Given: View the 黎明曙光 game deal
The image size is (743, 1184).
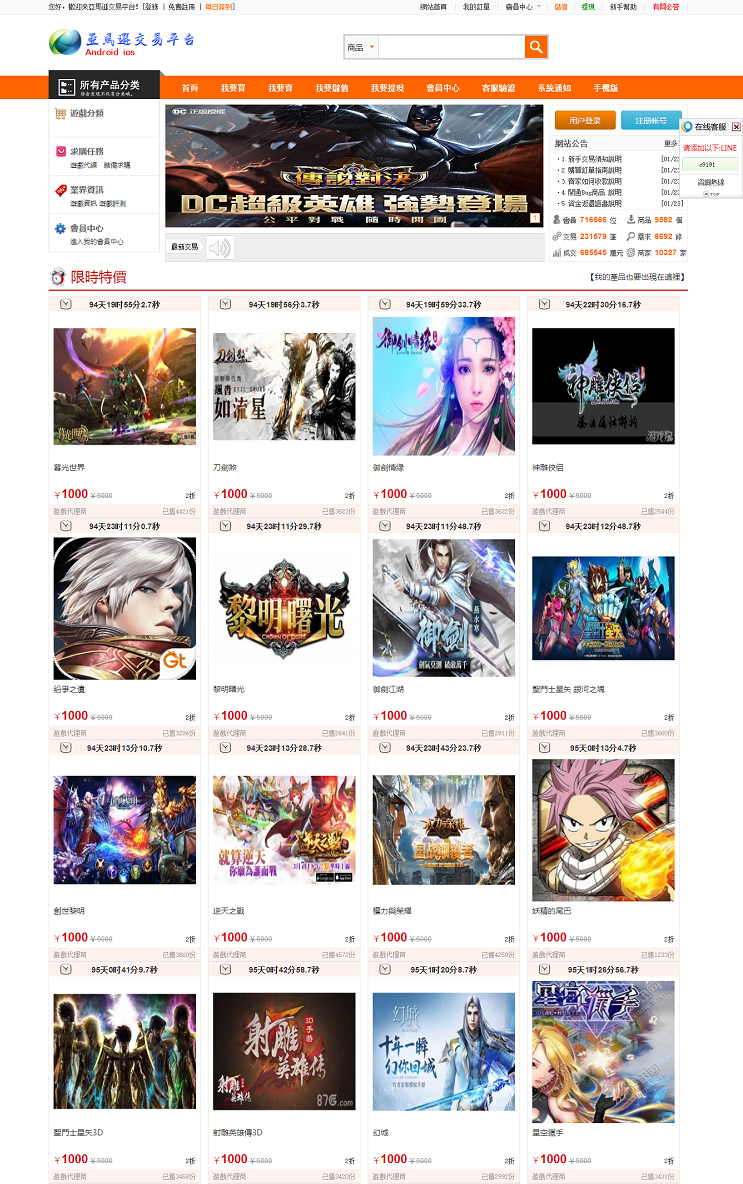Looking at the screenshot, I should pyautogui.click(x=284, y=609).
